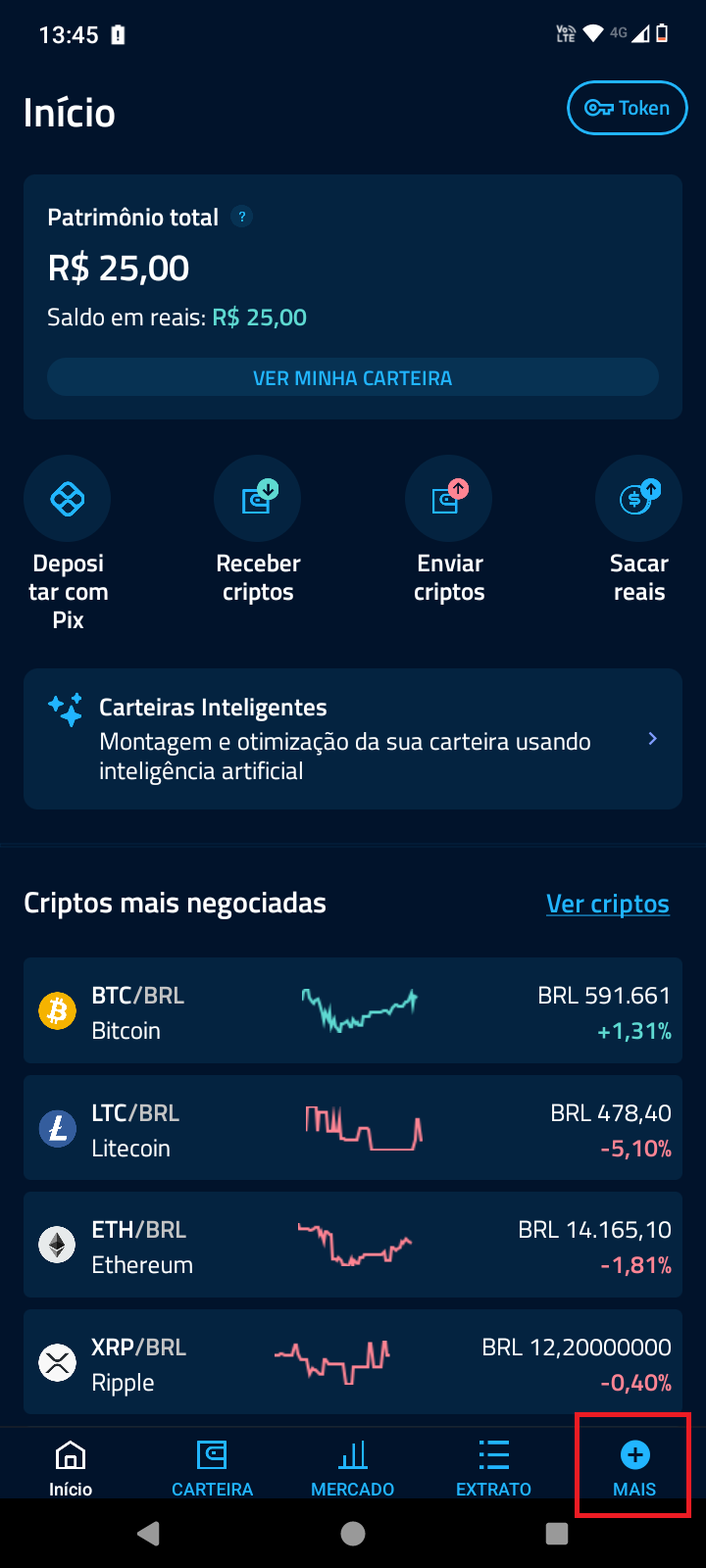Switch to the Mercado tab

pos(352,1464)
